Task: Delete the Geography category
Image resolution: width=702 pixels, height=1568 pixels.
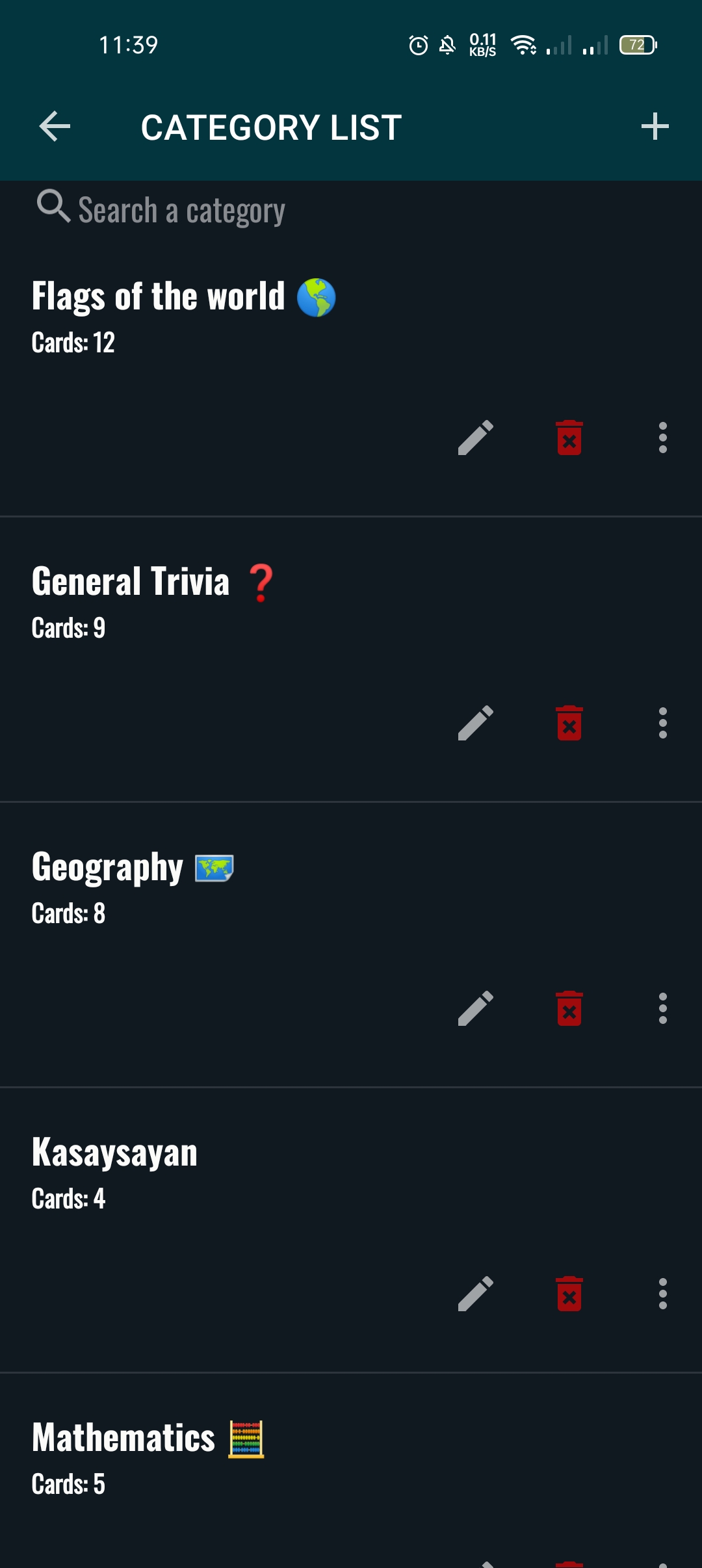Action: pyautogui.click(x=569, y=1008)
